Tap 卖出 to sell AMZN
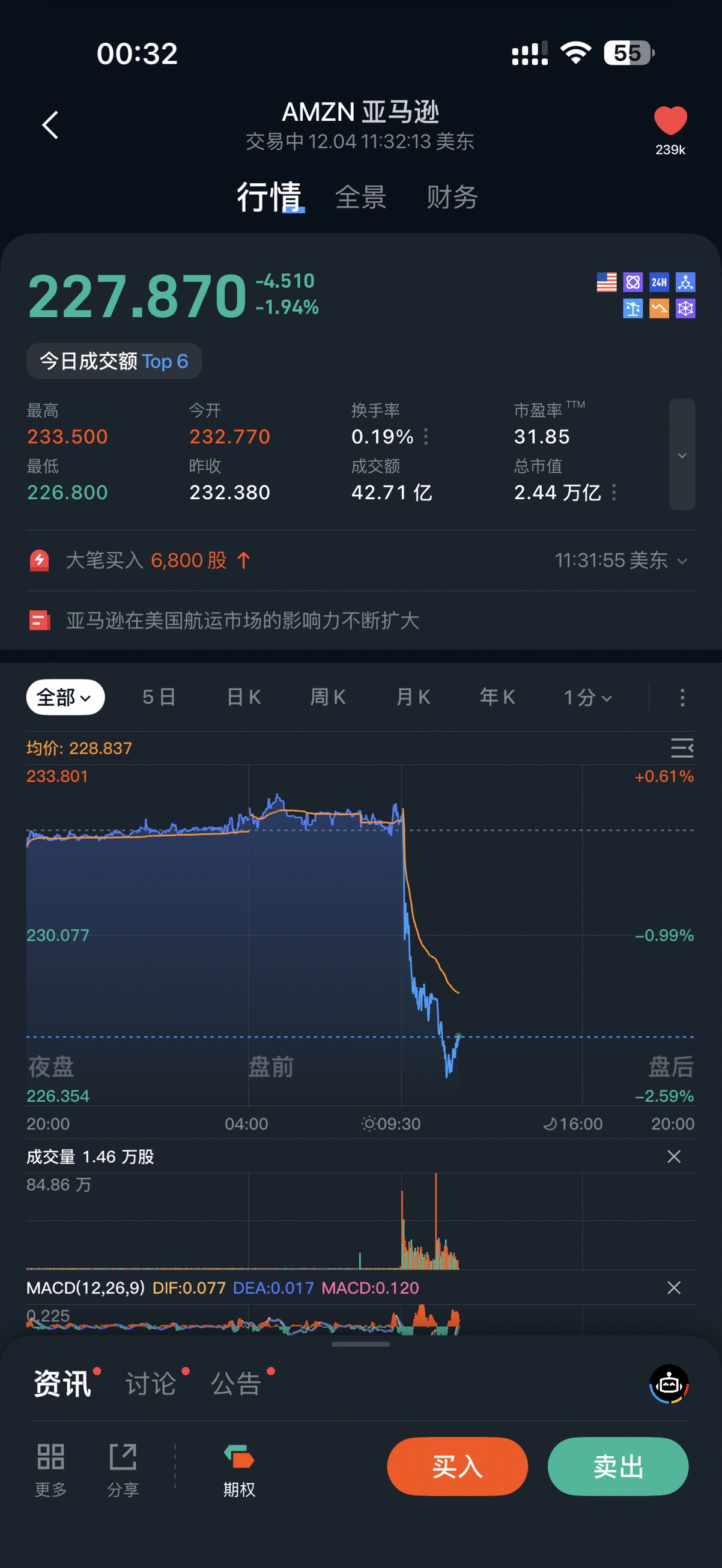 pyautogui.click(x=618, y=1466)
